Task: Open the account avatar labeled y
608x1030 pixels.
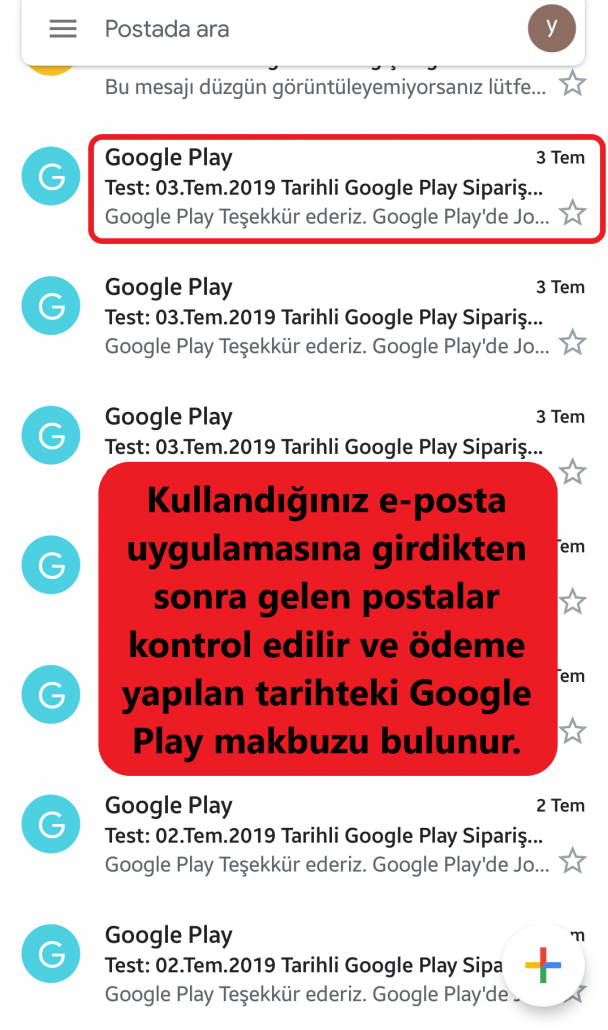Action: click(552, 28)
